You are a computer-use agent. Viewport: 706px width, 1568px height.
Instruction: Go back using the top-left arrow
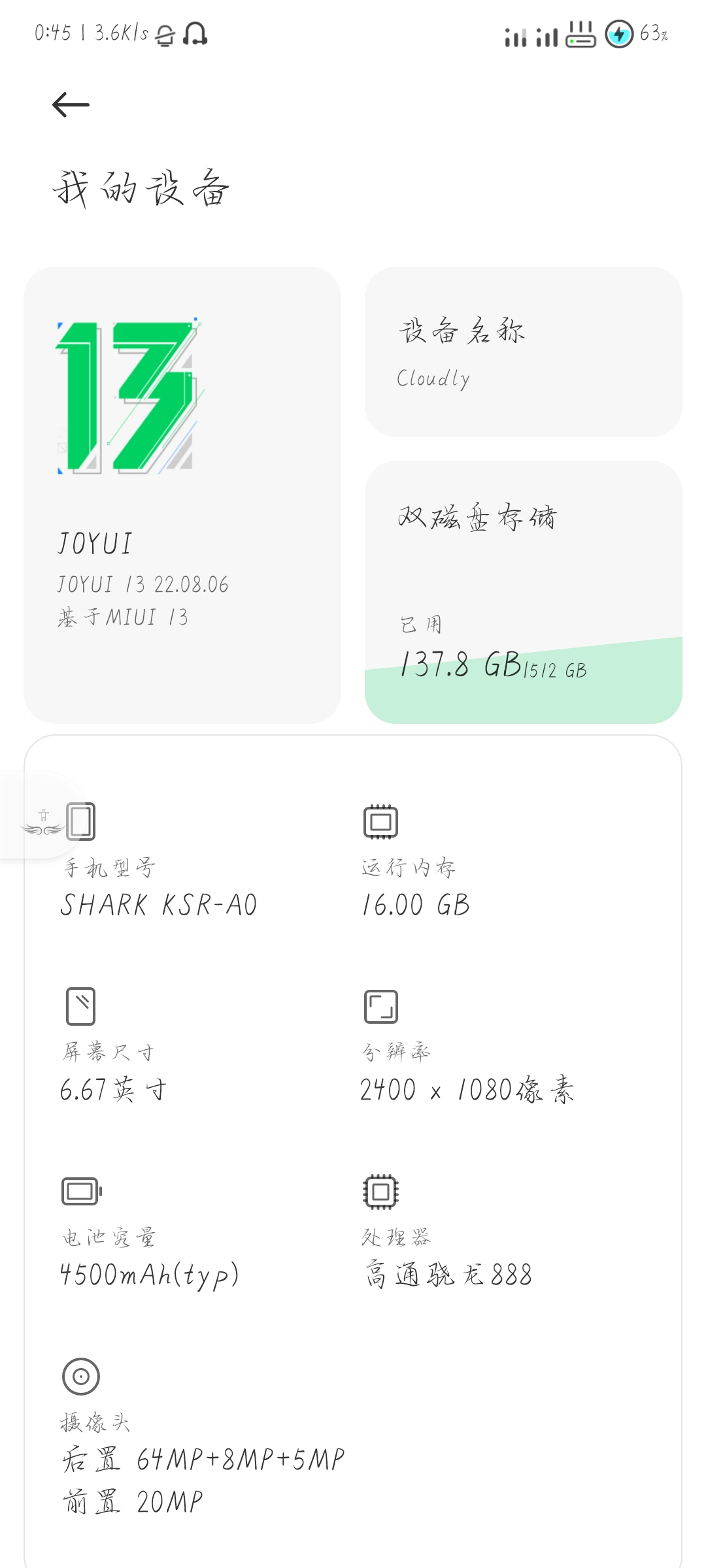tap(71, 105)
